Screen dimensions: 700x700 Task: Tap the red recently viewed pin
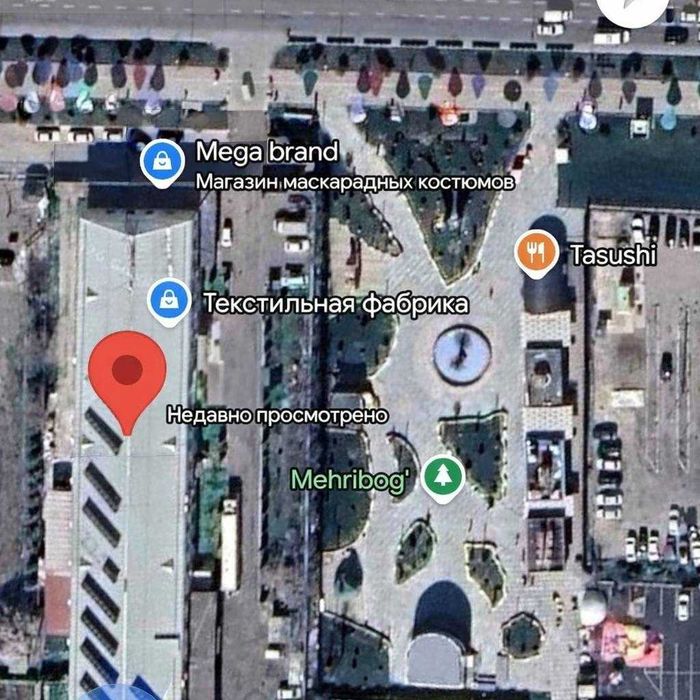coord(127,373)
